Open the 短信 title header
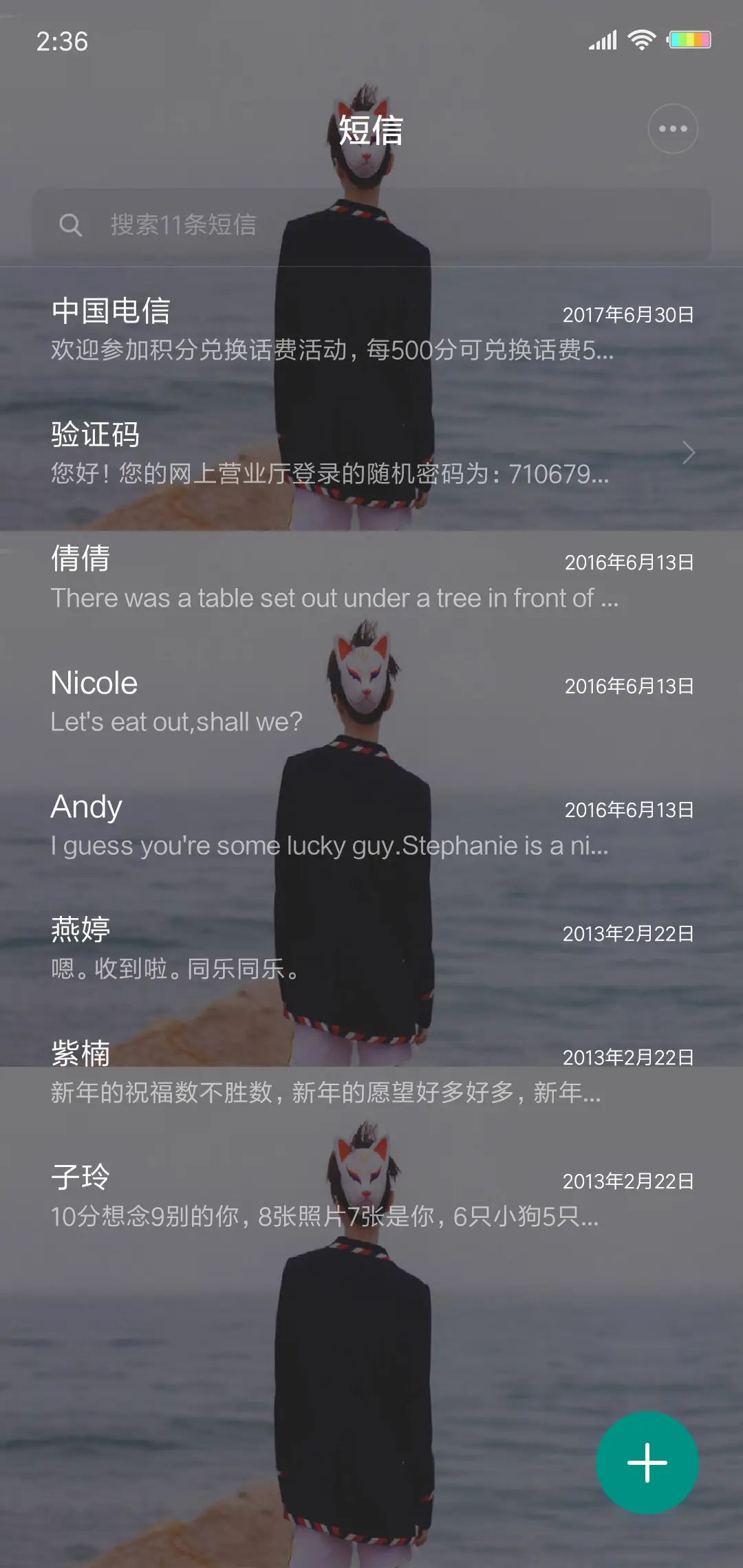Viewport: 743px width, 1568px height. point(371,131)
